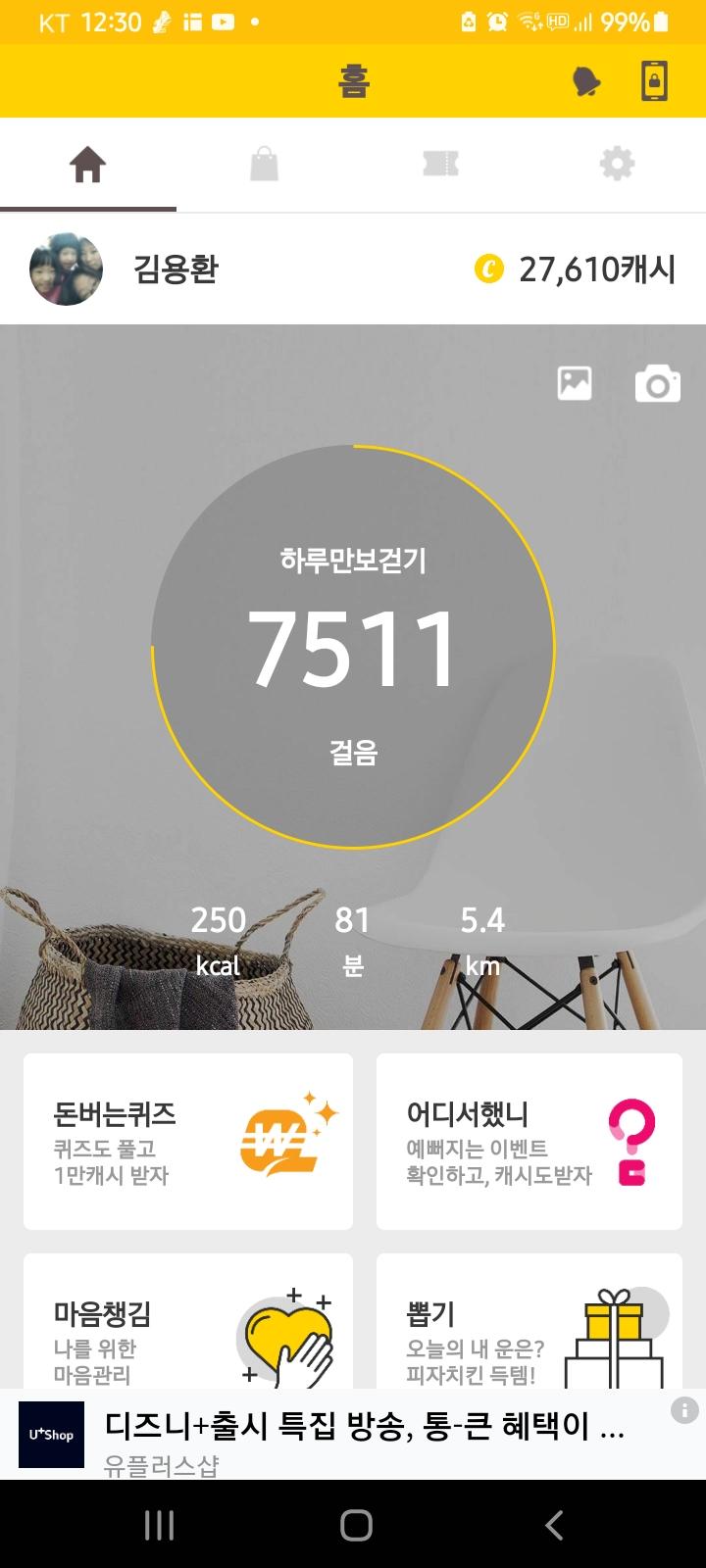Tap the ad info icon
The image size is (706, 1568).
tap(683, 1410)
